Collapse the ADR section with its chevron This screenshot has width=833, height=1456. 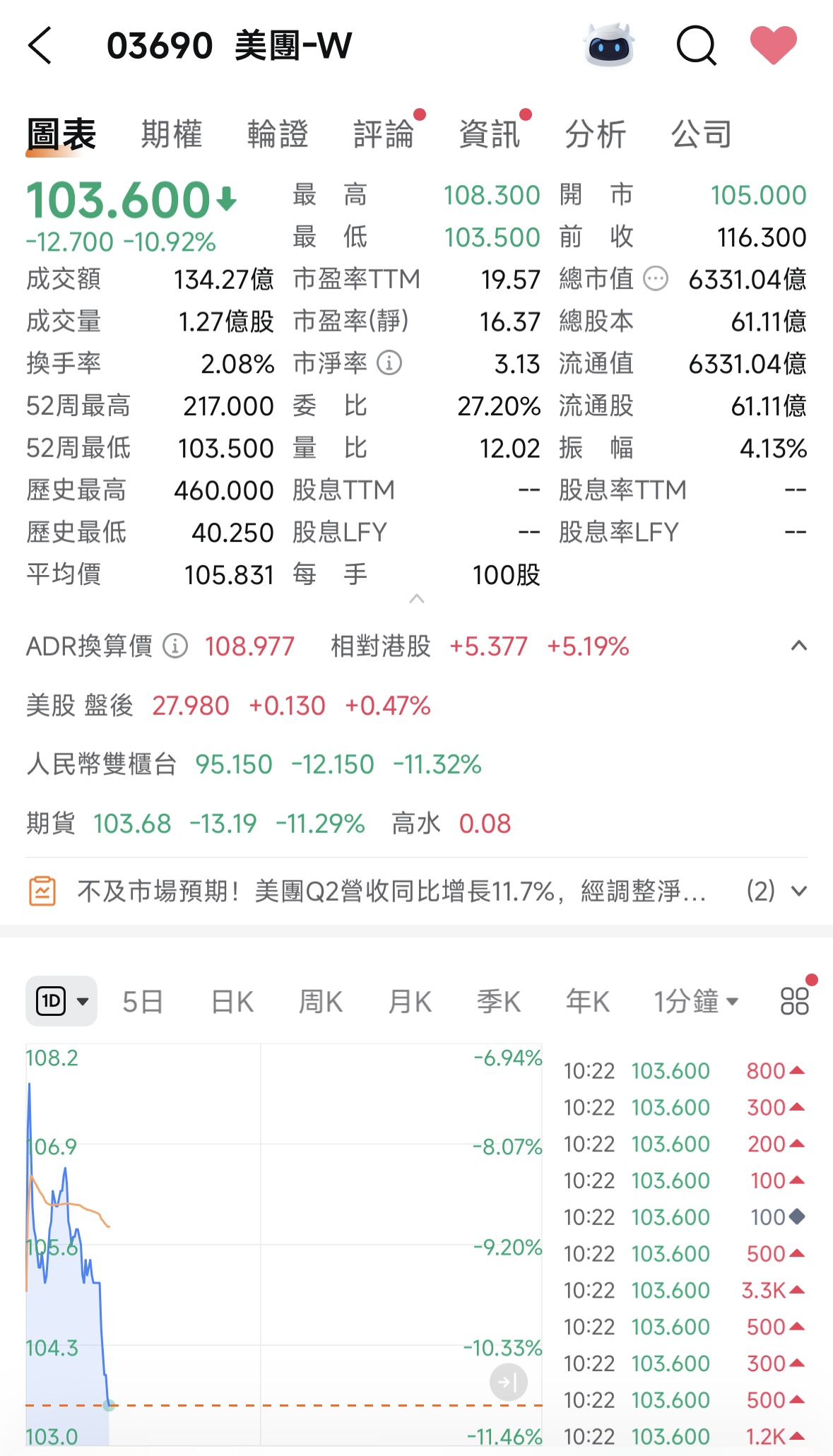pos(798,645)
